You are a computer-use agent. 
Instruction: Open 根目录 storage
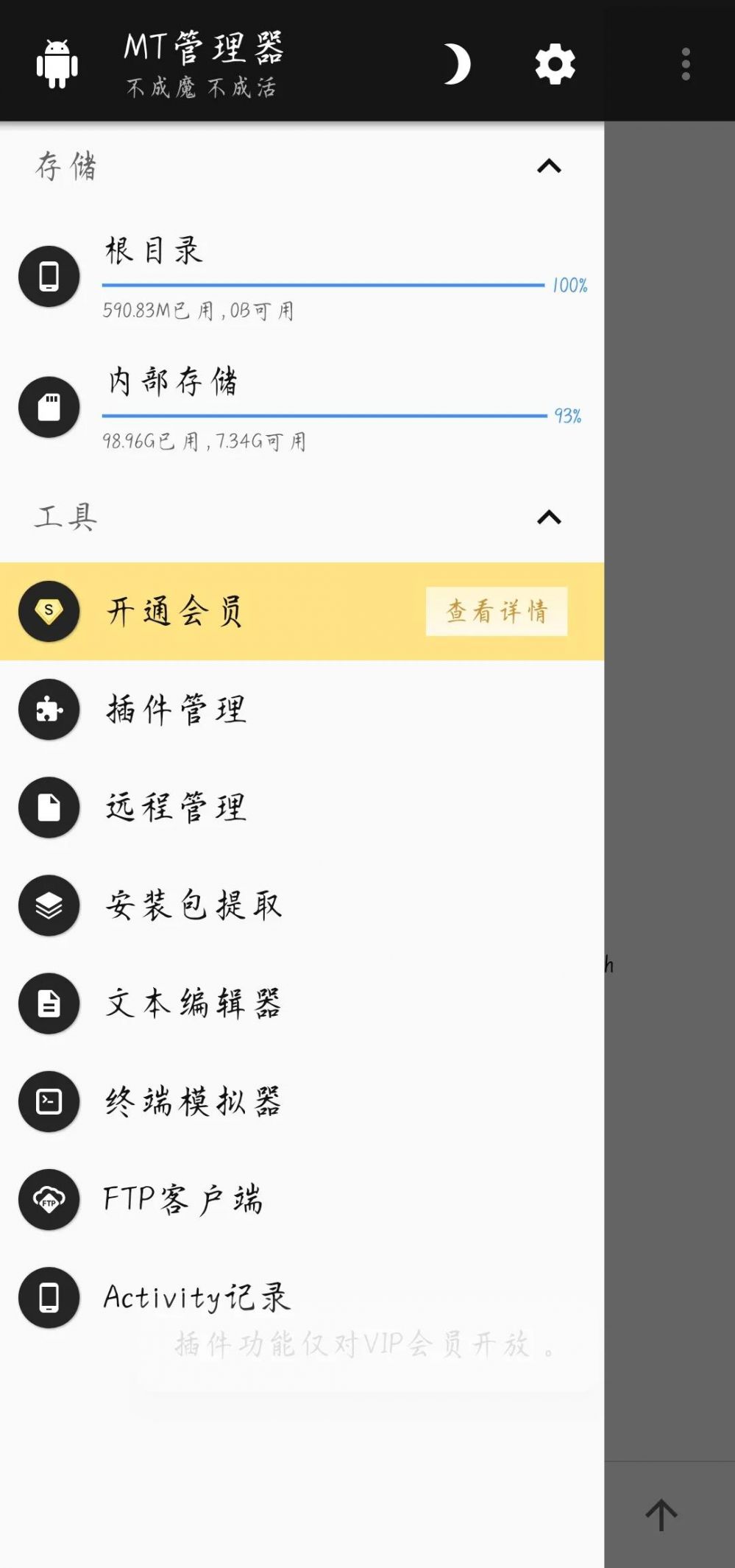coord(302,277)
